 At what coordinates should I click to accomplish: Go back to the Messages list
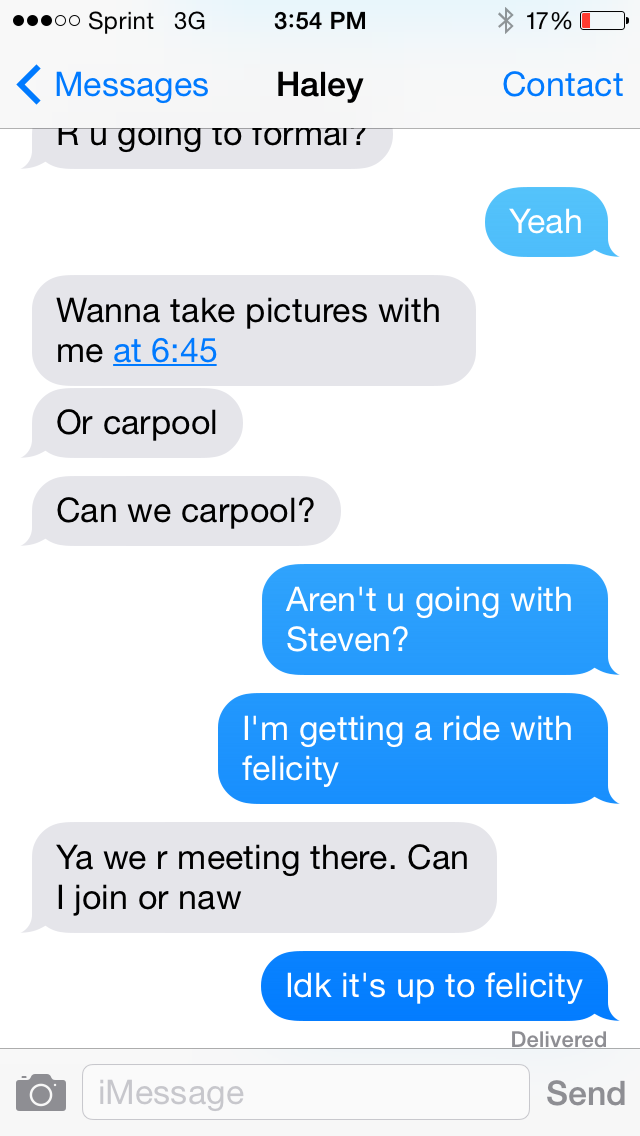click(x=112, y=85)
